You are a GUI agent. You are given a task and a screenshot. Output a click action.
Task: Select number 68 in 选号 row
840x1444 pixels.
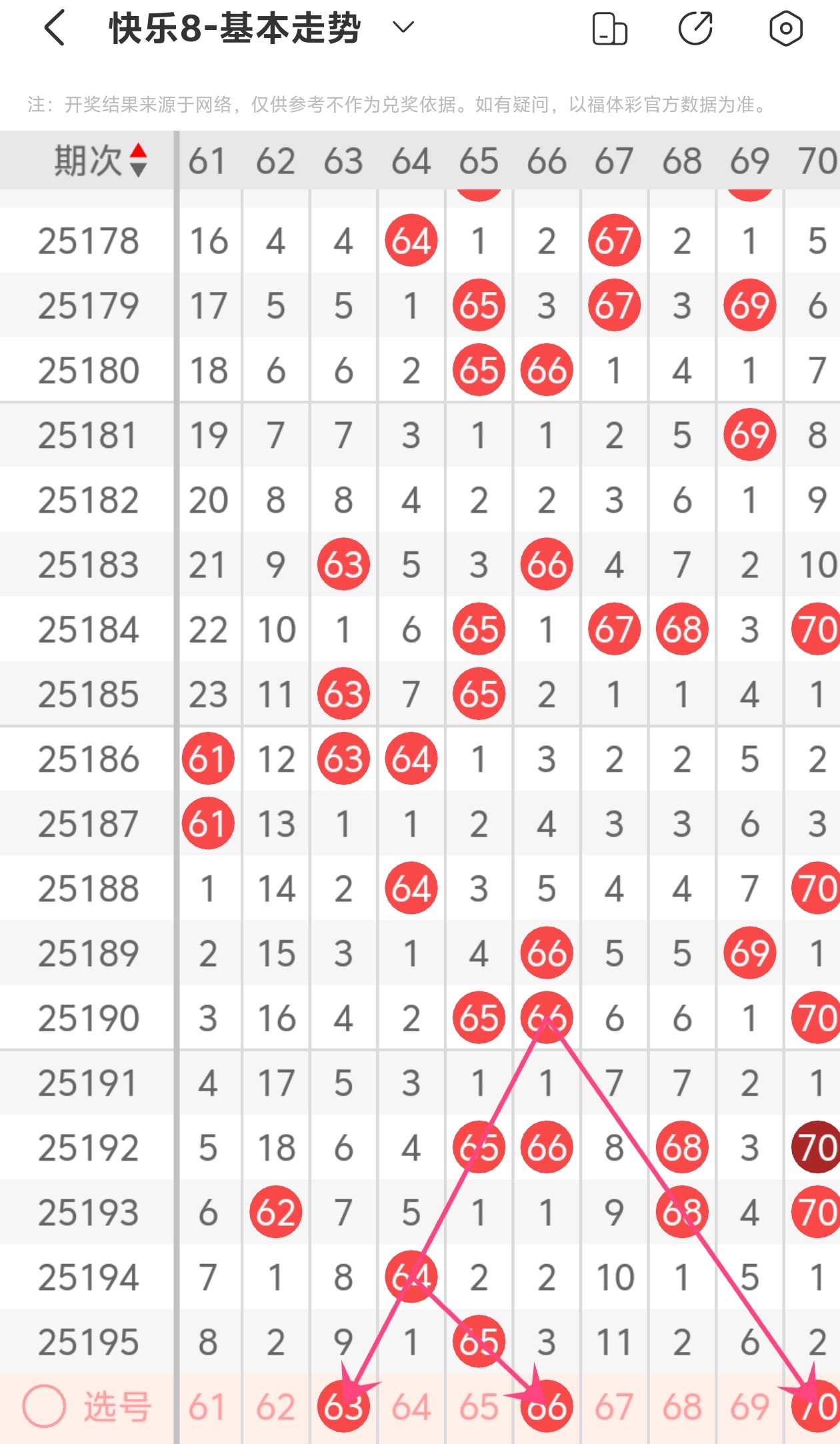682,1407
